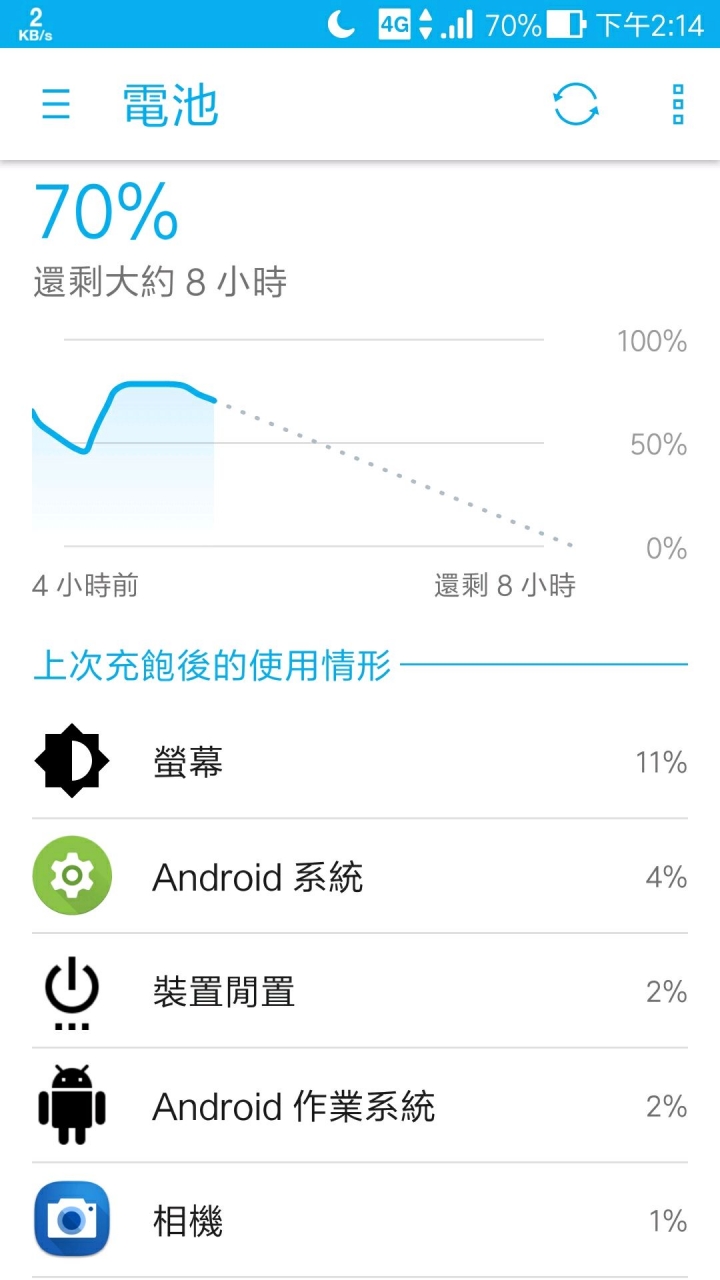720x1280 pixels.
Task: Select 相機 battery usage row
Action: coord(360,1220)
